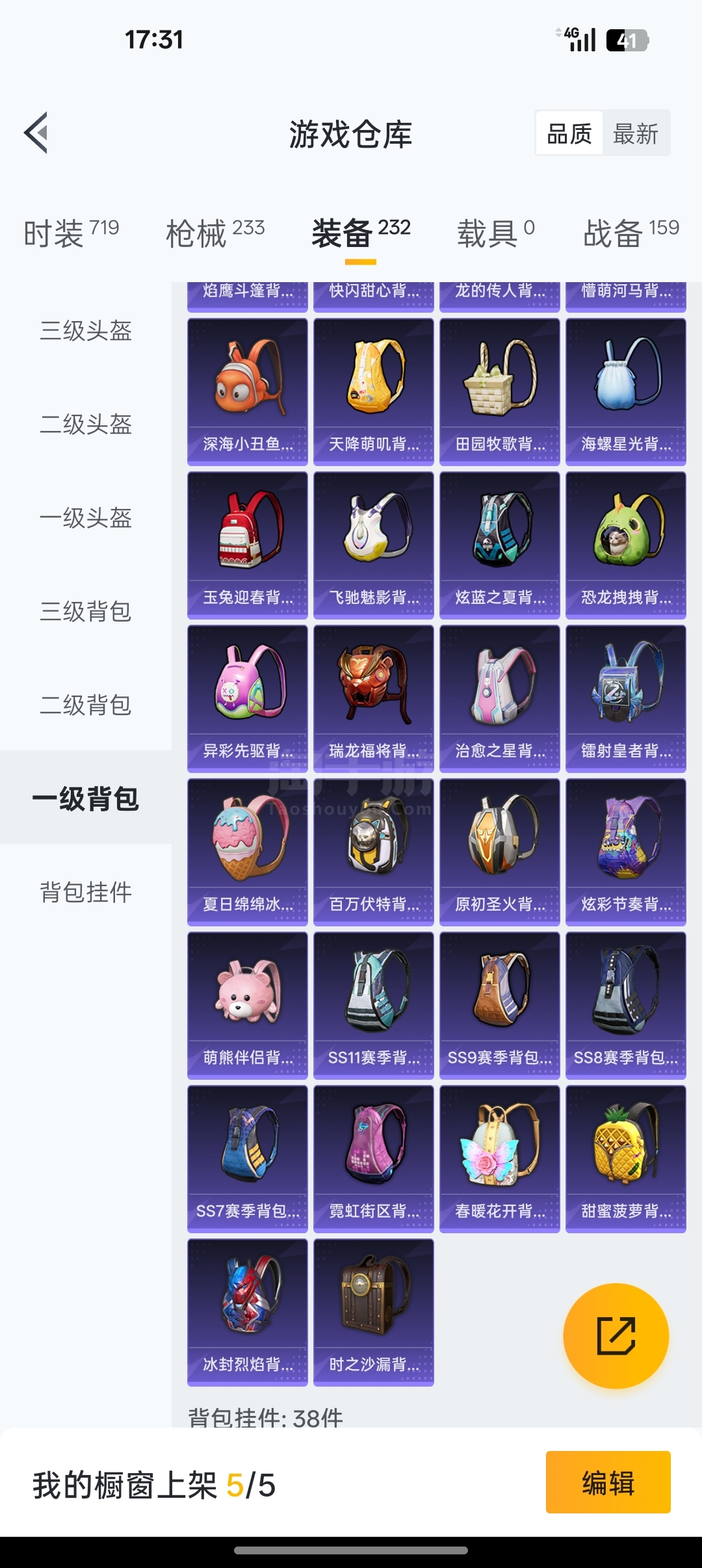702x1568 pixels.
Task: Open the 载具 tab
Action: (x=495, y=233)
